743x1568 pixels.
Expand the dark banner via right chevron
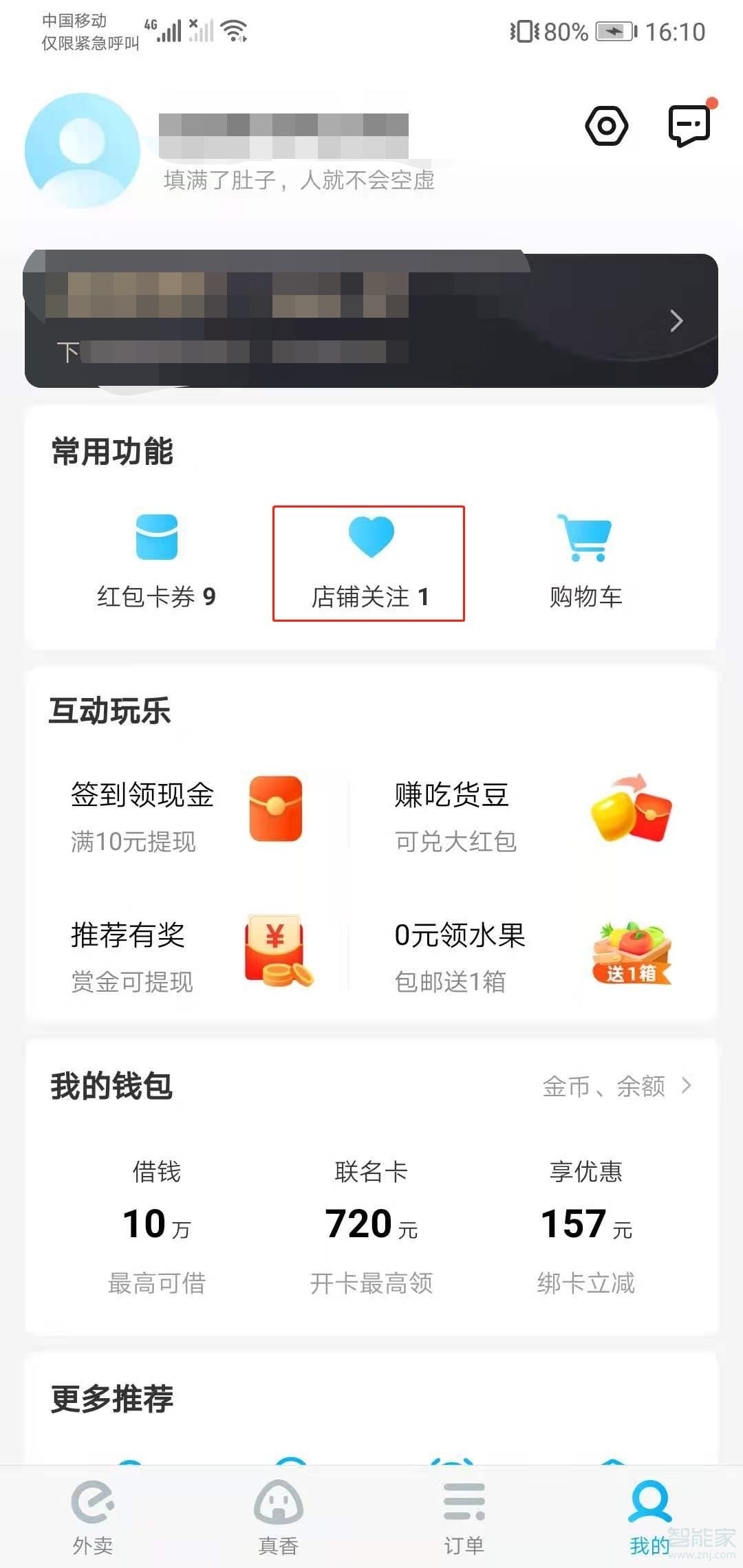(x=675, y=320)
